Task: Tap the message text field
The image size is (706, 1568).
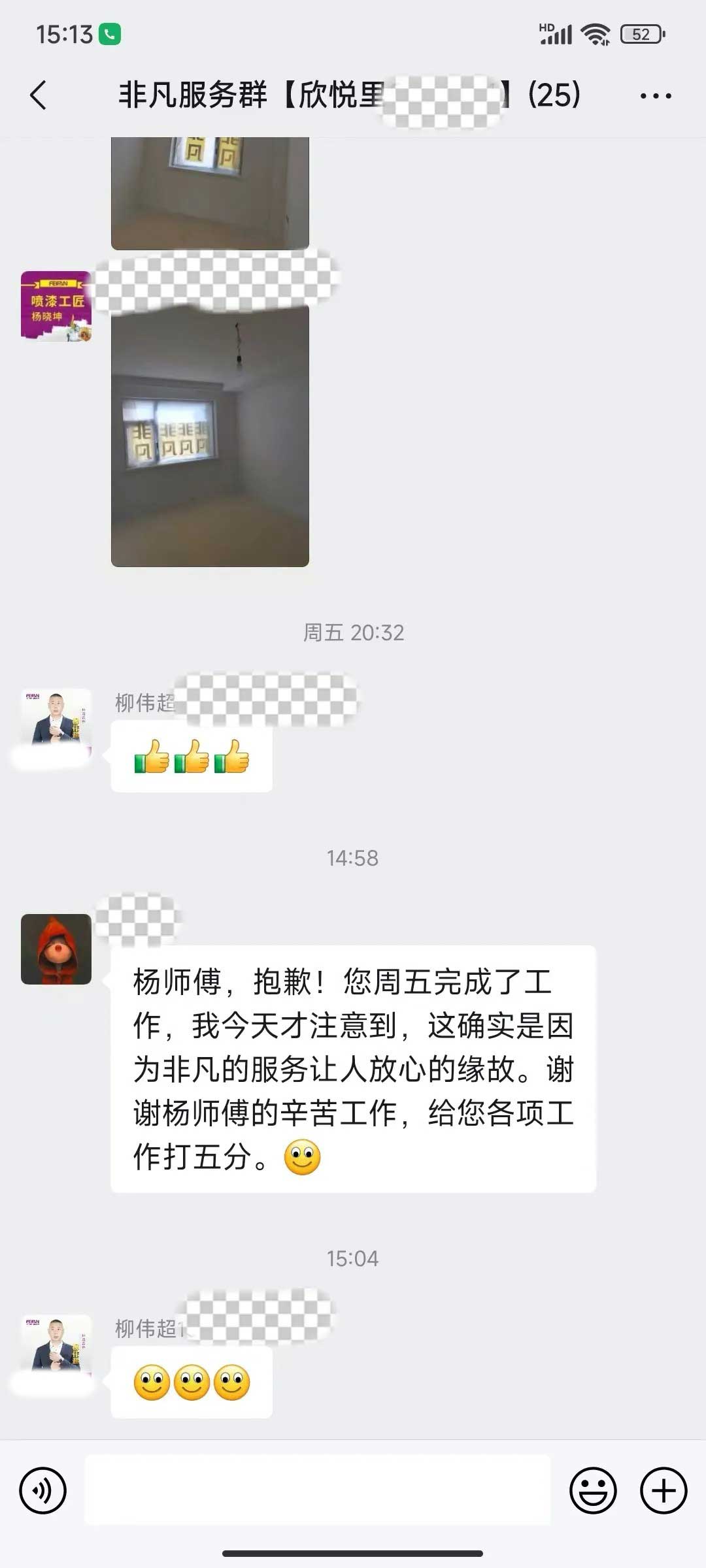Action: (x=318, y=1491)
